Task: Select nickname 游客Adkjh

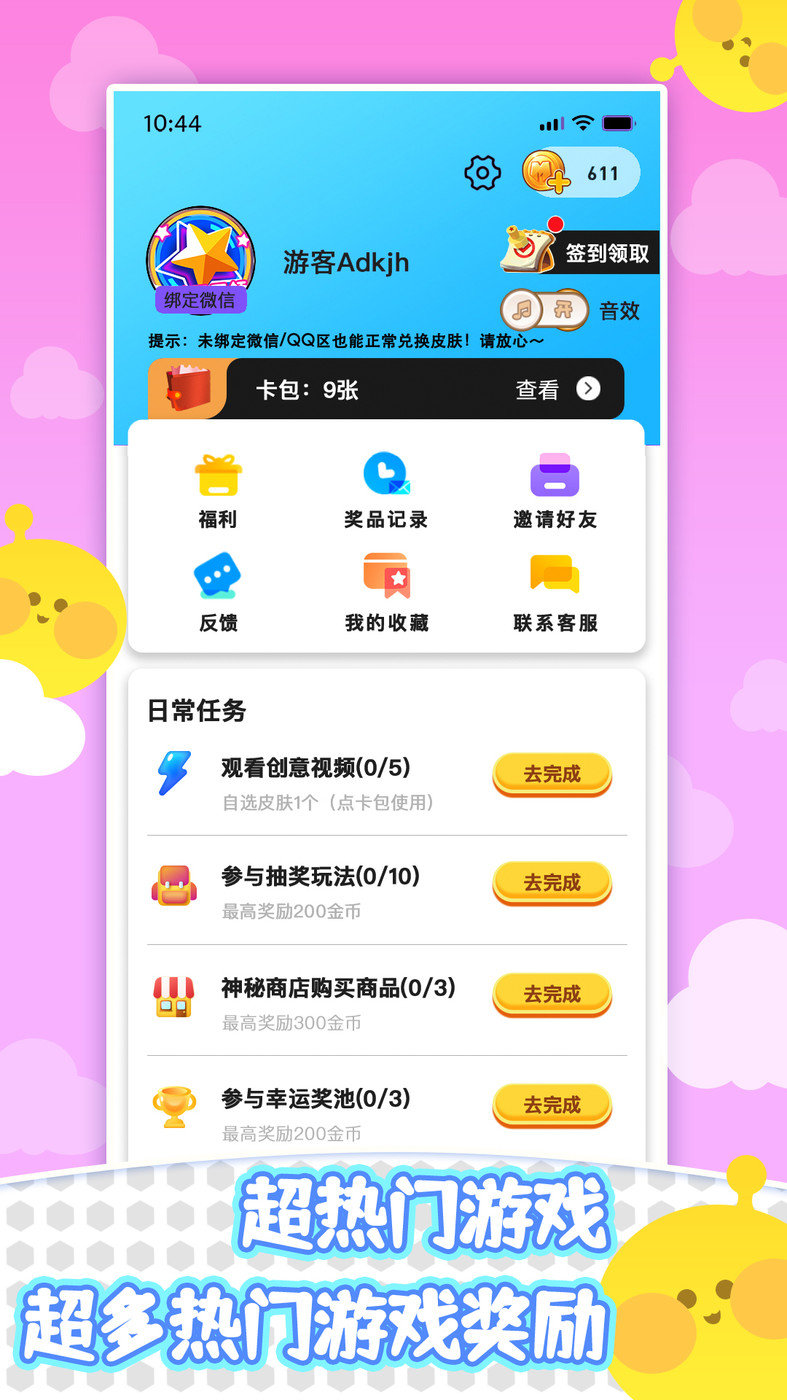Action: 346,261
